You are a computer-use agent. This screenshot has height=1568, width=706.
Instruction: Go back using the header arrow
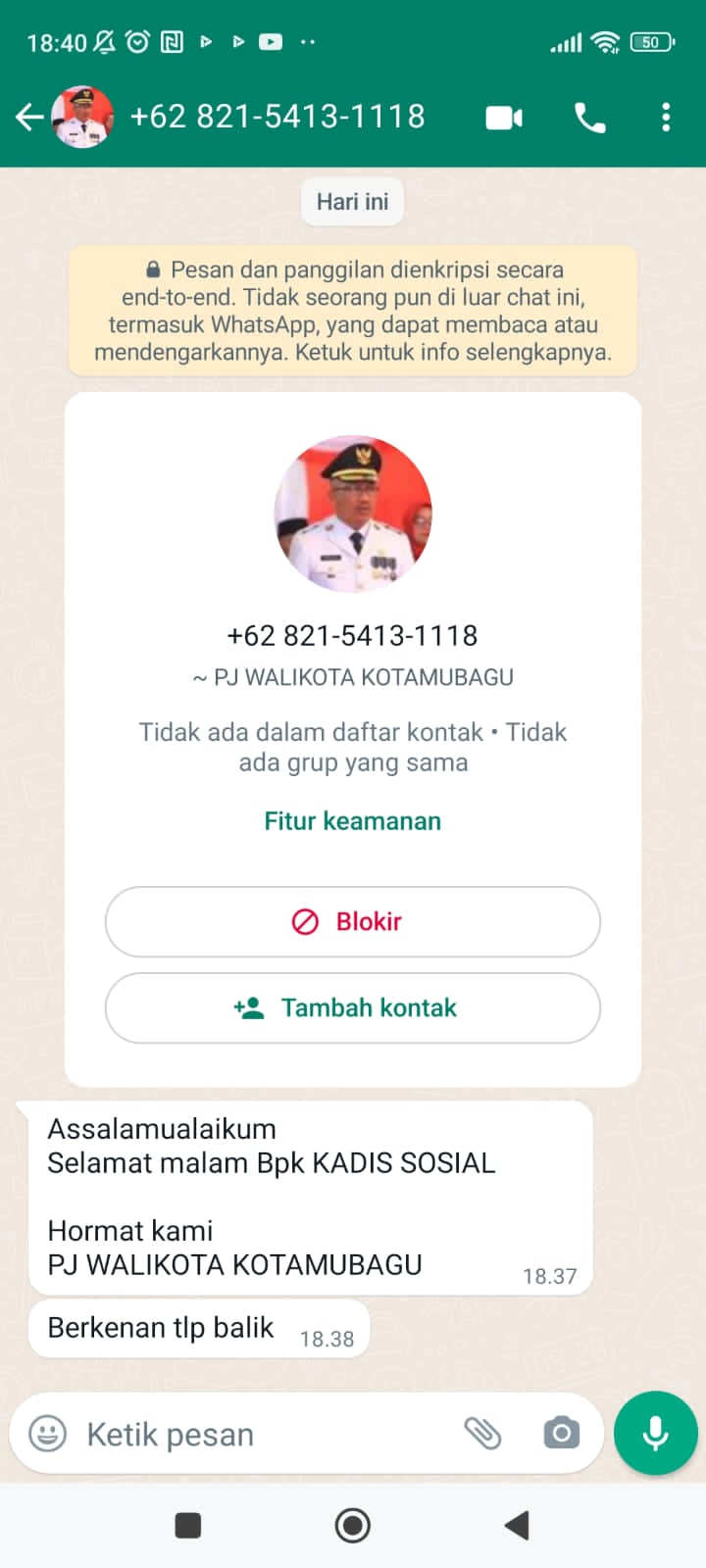click(x=29, y=118)
